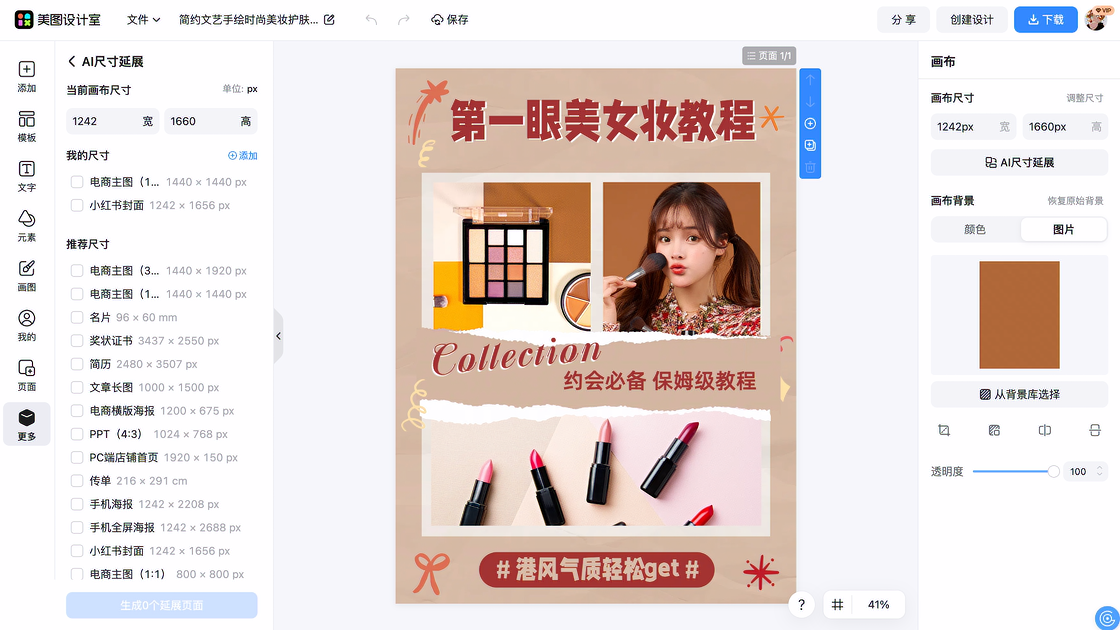Open the 文件 dropdown menu
This screenshot has width=1120, height=630.
coord(144,20)
